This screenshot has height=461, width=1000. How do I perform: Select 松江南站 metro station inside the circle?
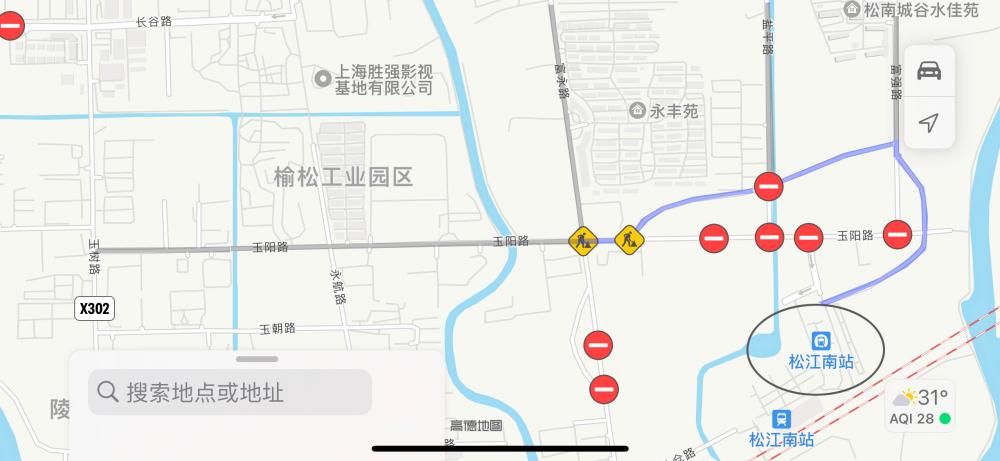click(x=821, y=340)
